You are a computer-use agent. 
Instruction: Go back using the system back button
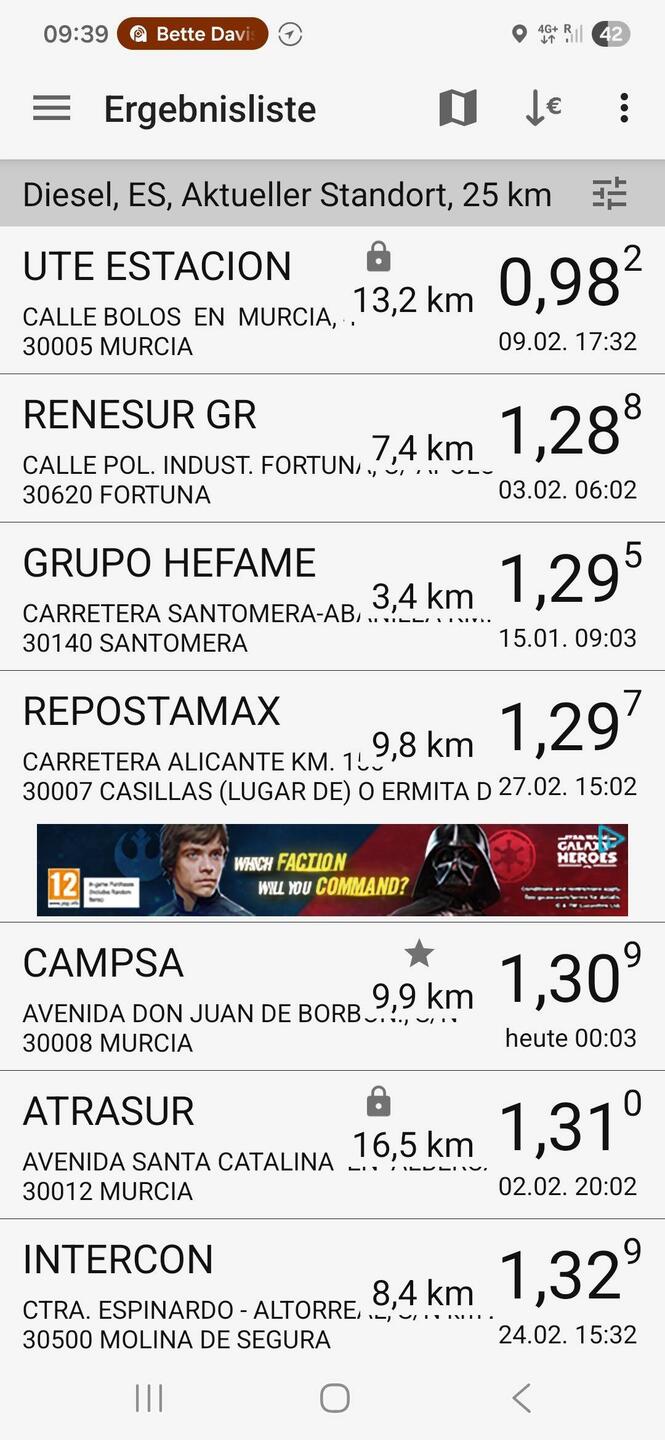pyautogui.click(x=521, y=1398)
